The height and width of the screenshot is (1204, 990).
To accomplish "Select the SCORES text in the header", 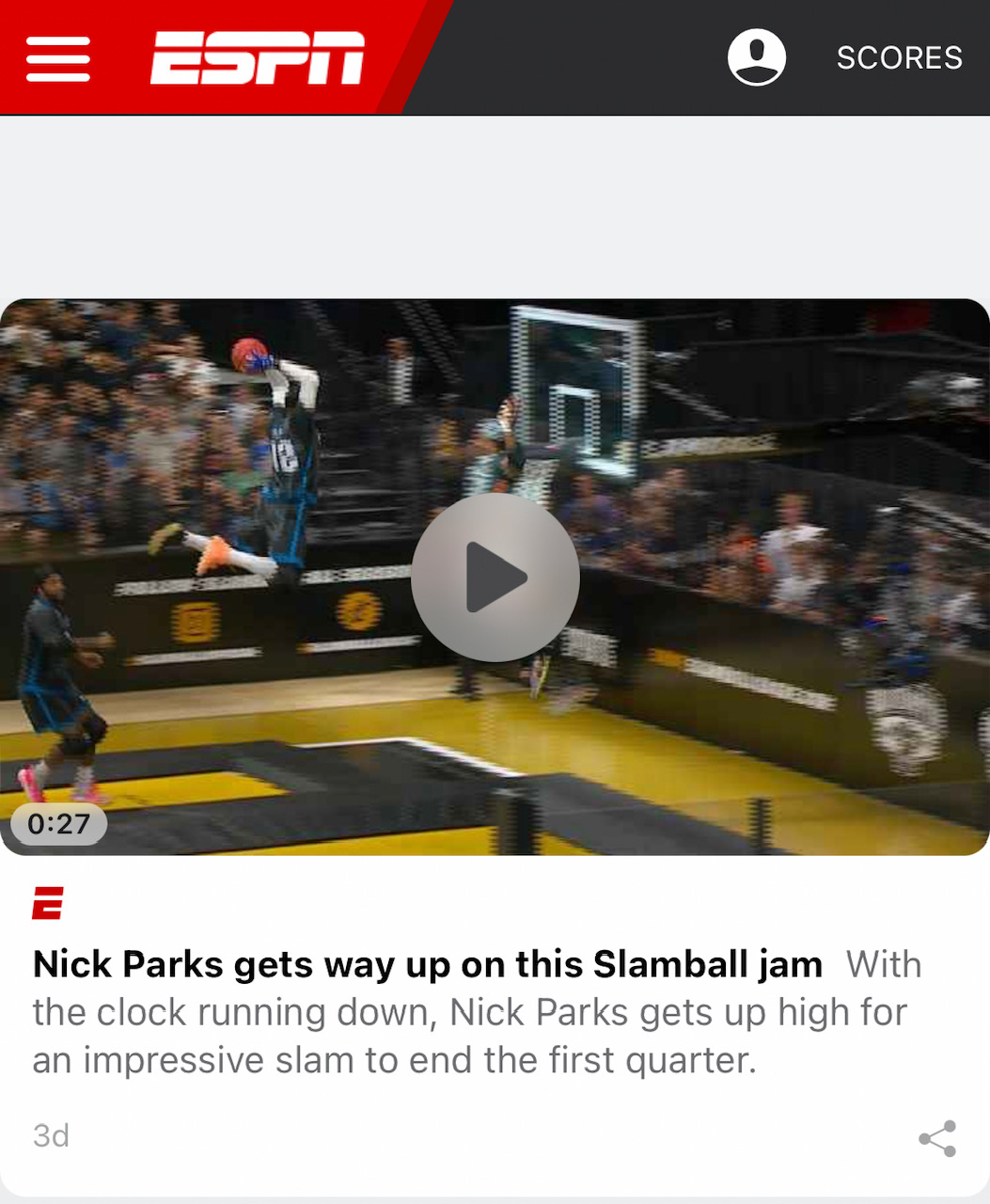I will click(x=899, y=57).
